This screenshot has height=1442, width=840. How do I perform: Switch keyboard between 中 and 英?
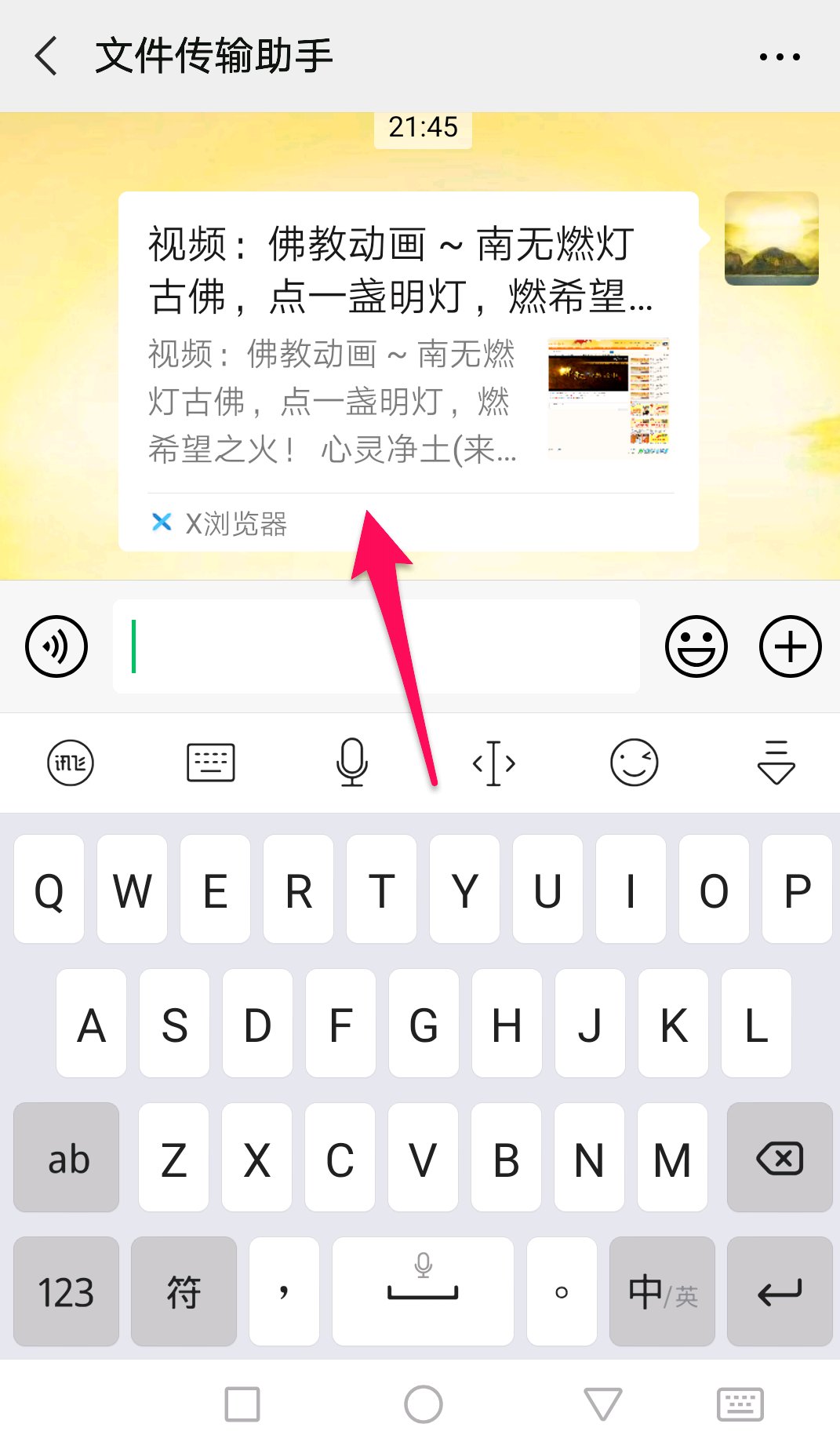coord(662,1292)
